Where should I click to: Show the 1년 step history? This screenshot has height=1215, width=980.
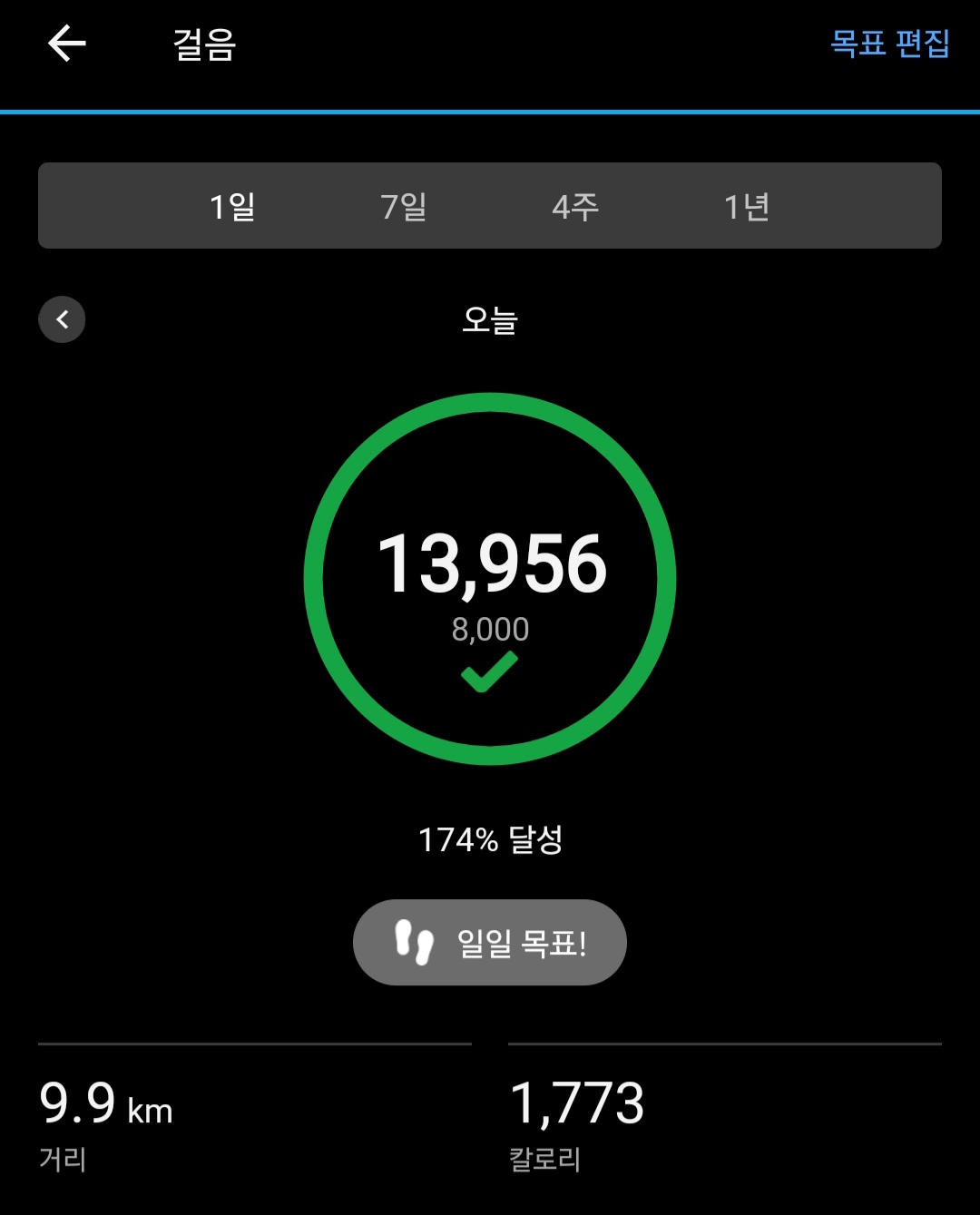click(747, 207)
